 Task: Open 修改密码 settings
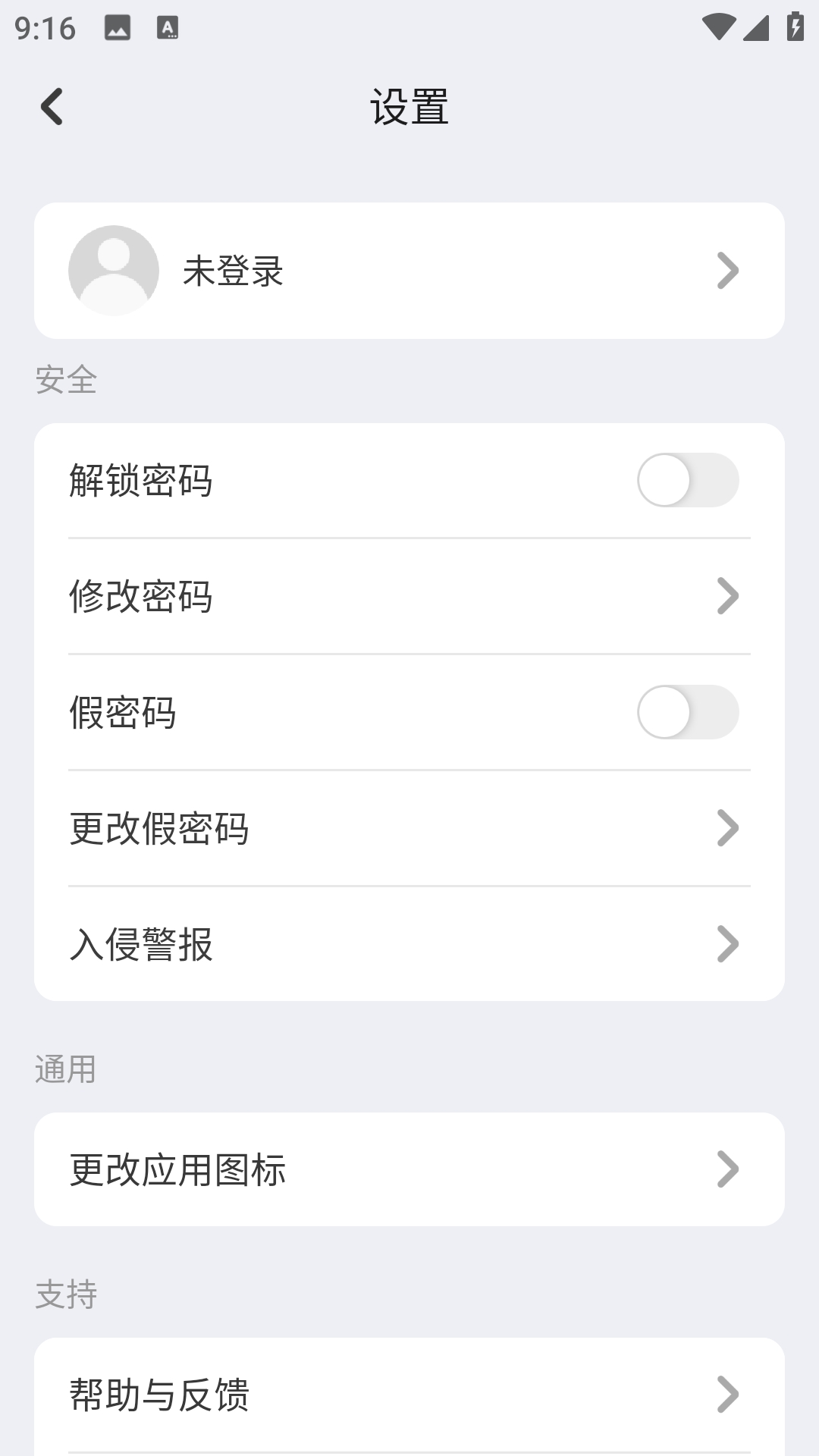[409, 596]
